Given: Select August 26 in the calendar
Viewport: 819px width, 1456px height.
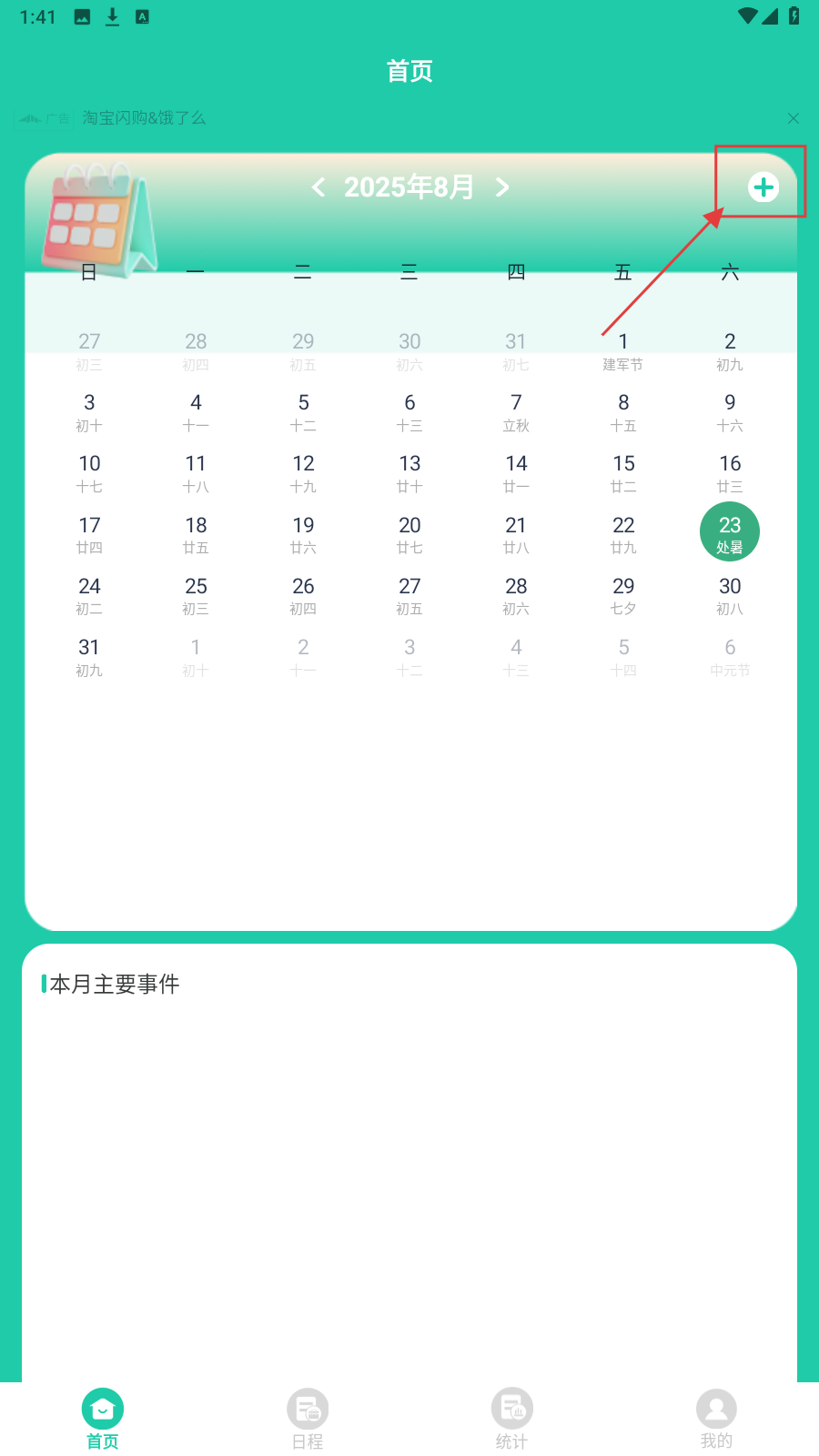Looking at the screenshot, I should [x=303, y=595].
